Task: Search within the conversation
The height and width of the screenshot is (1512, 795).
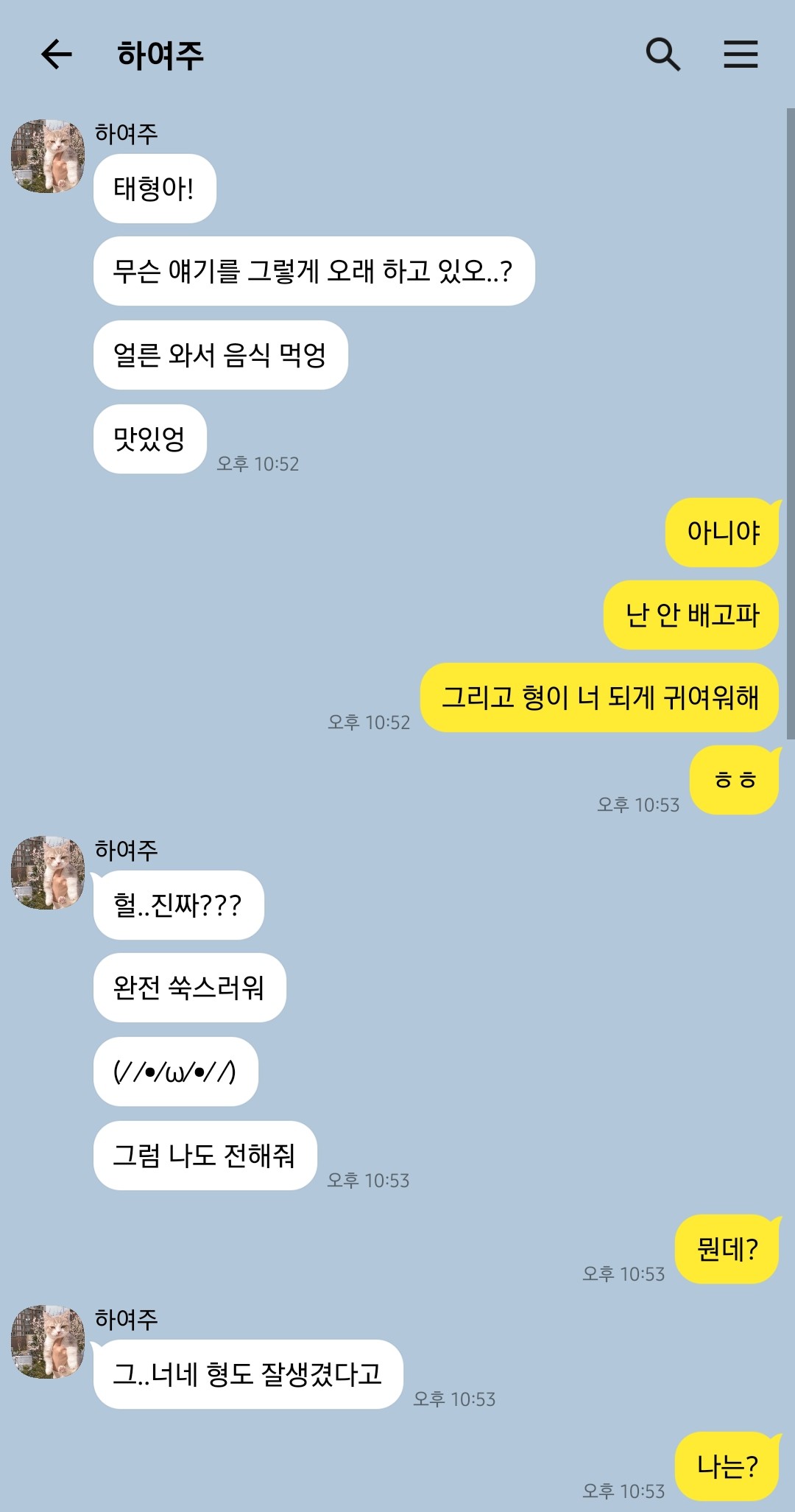Action: pos(662,54)
